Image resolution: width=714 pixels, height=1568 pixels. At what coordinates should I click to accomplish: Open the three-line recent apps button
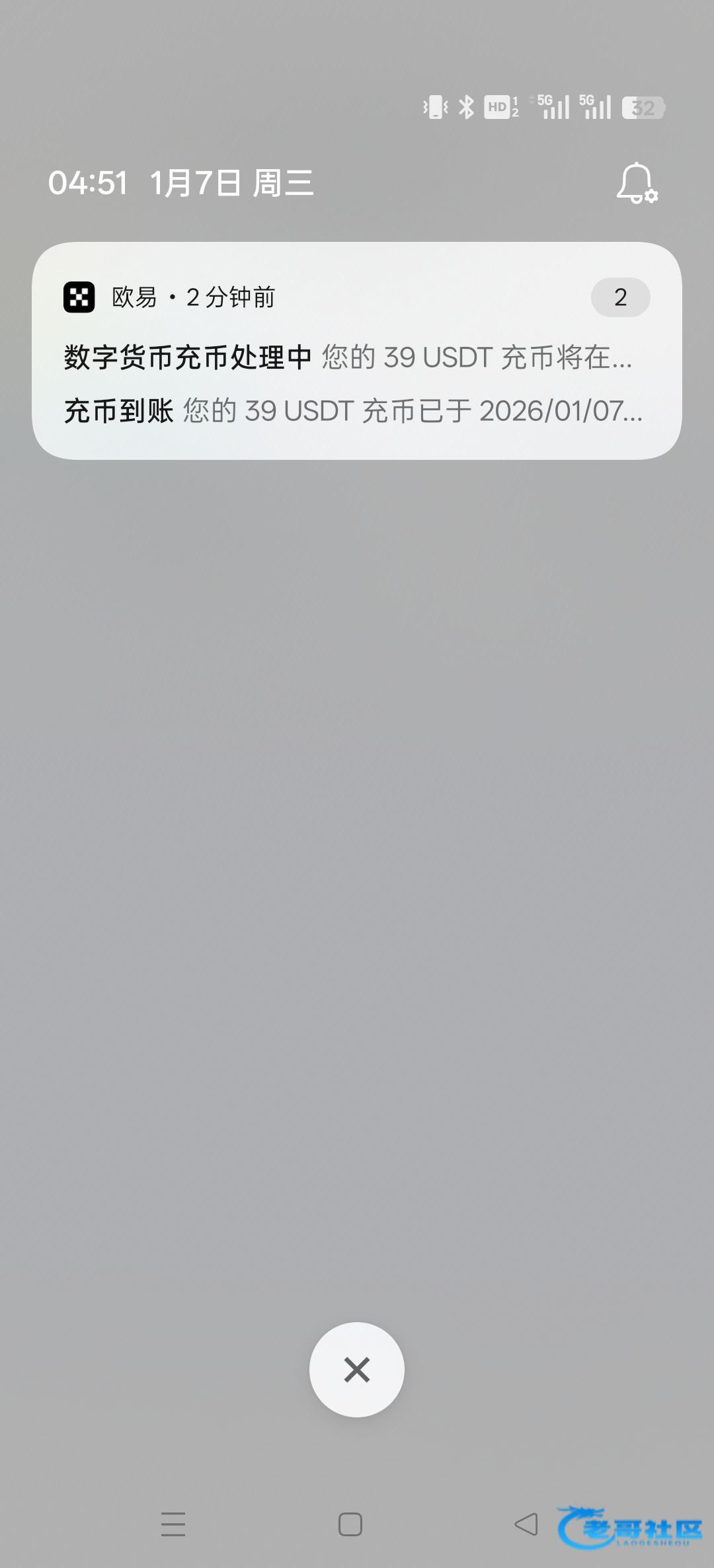pos(173,1524)
